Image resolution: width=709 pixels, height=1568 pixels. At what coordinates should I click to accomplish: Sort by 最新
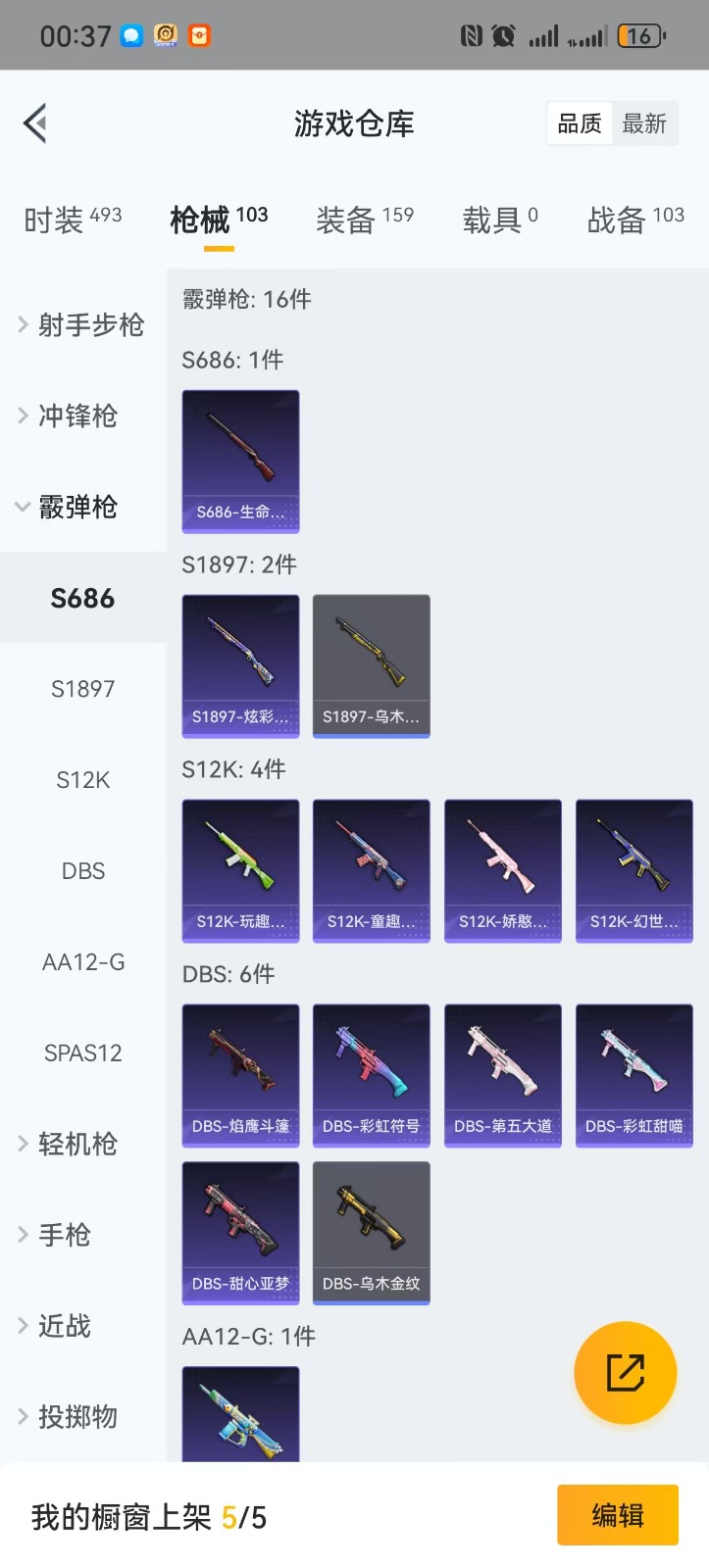coord(644,124)
